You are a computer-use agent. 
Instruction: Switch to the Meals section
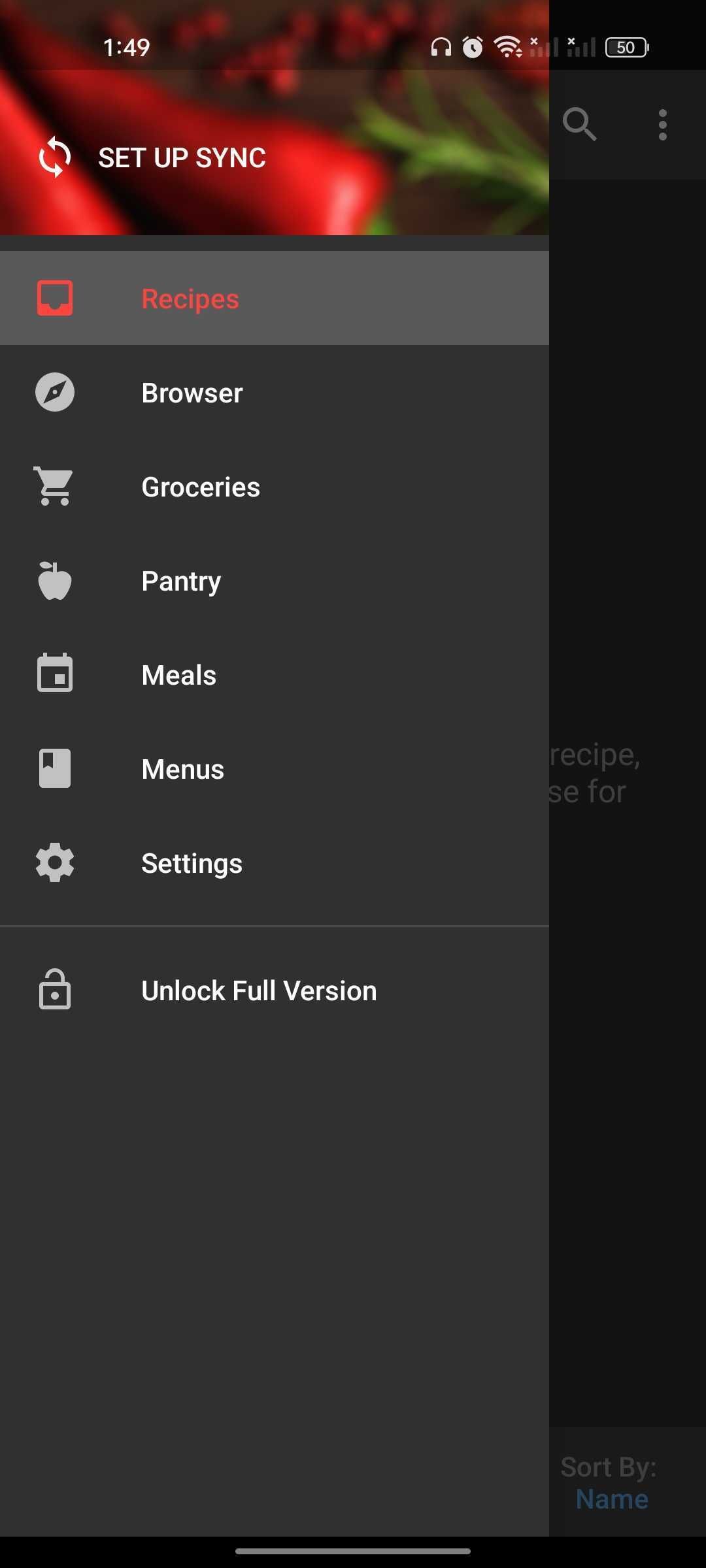click(178, 674)
